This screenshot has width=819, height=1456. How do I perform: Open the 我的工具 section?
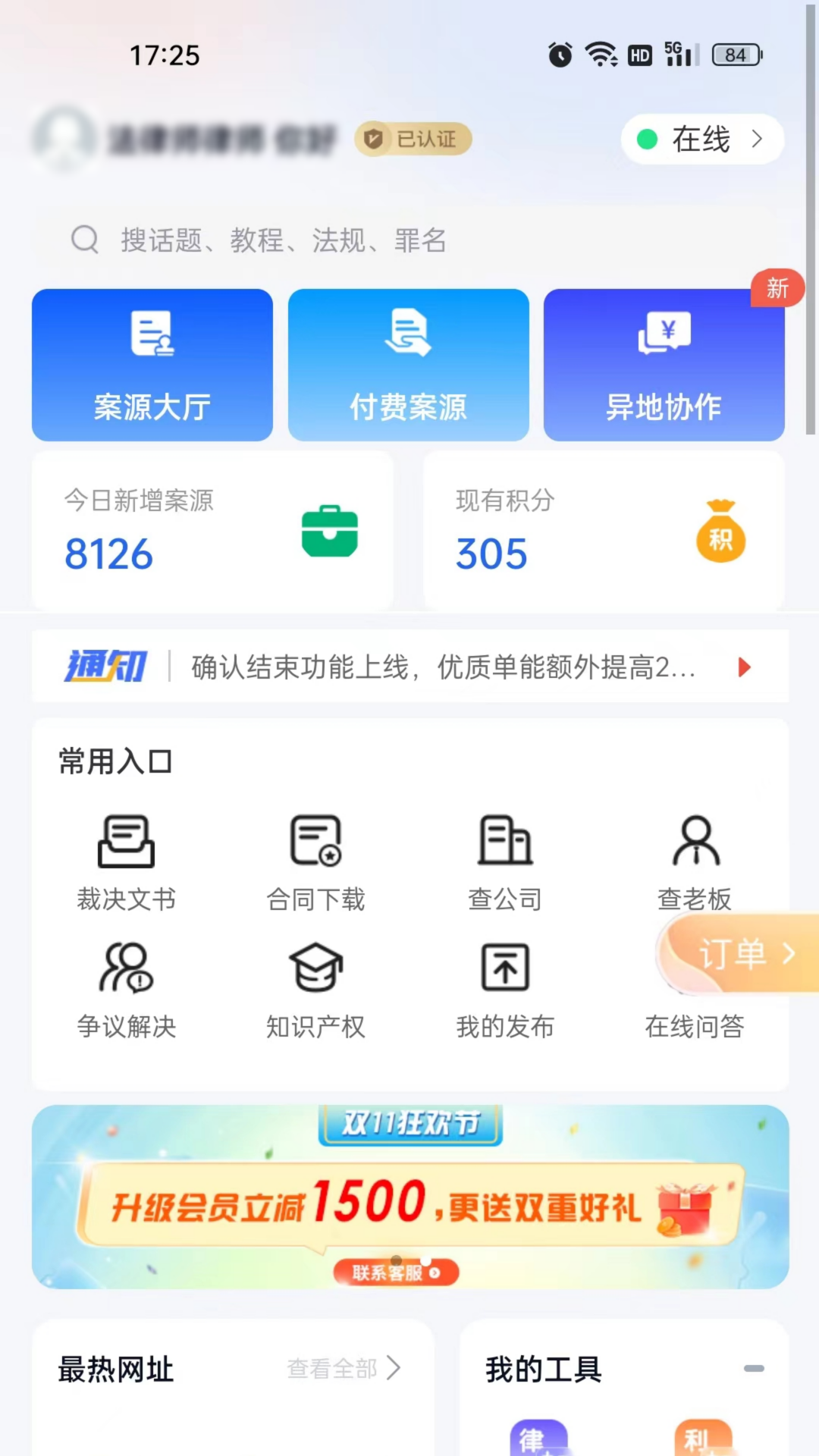[543, 1369]
